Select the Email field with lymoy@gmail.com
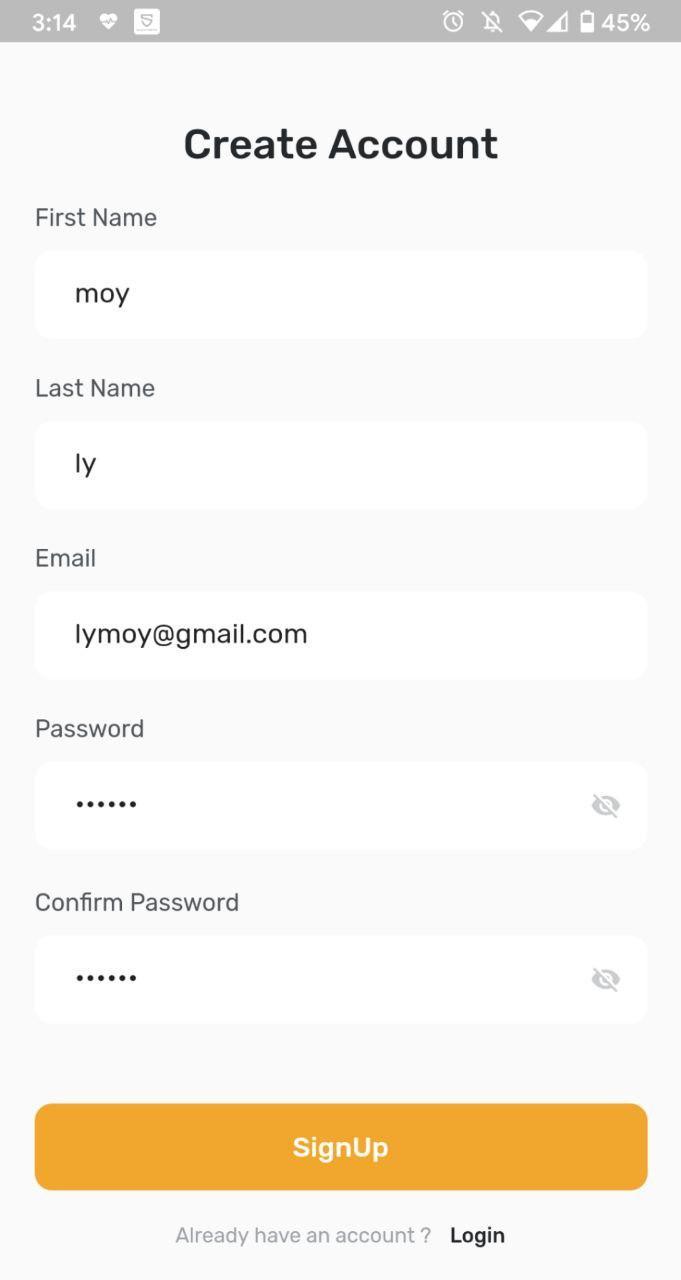 [340, 635]
